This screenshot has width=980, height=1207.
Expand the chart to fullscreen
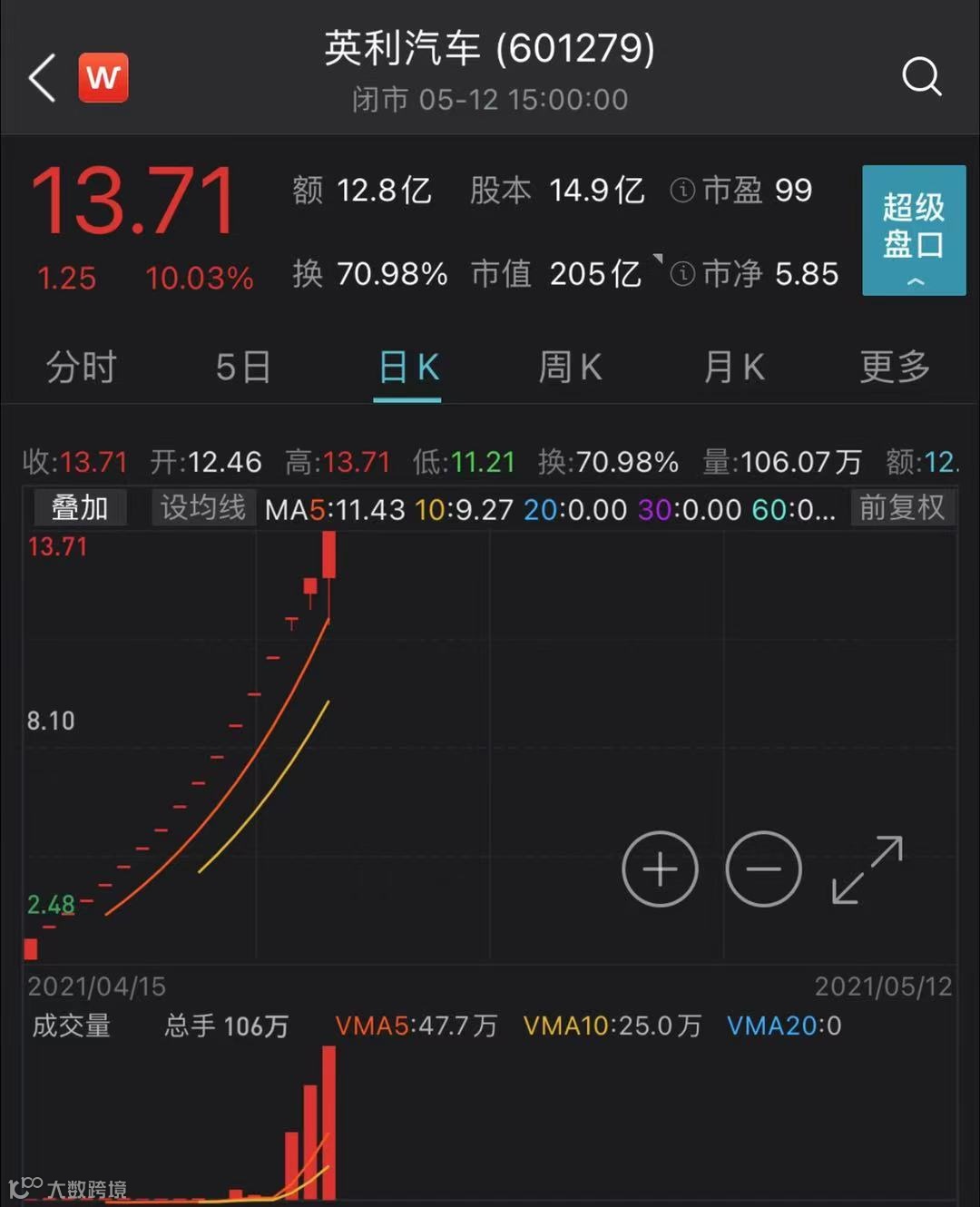click(867, 869)
